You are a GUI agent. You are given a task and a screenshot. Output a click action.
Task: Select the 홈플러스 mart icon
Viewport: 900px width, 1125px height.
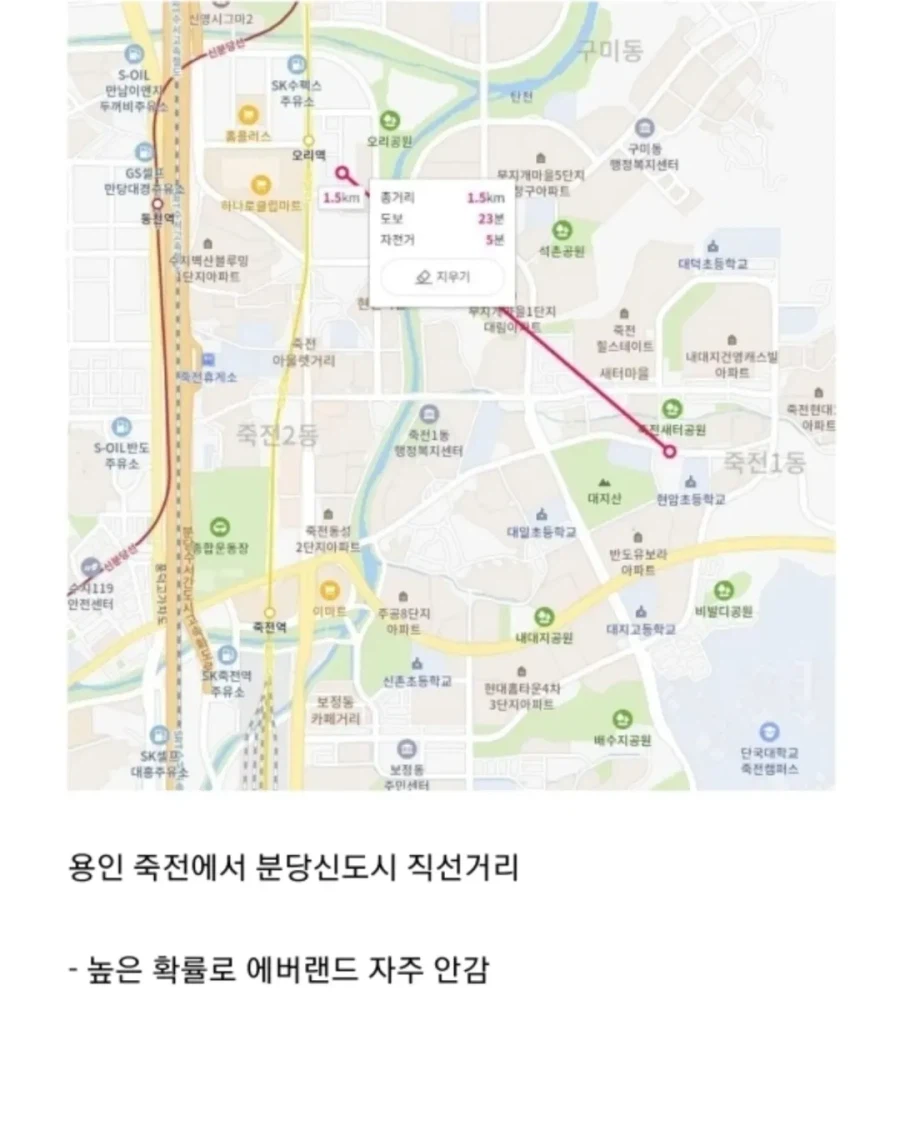tap(249, 115)
